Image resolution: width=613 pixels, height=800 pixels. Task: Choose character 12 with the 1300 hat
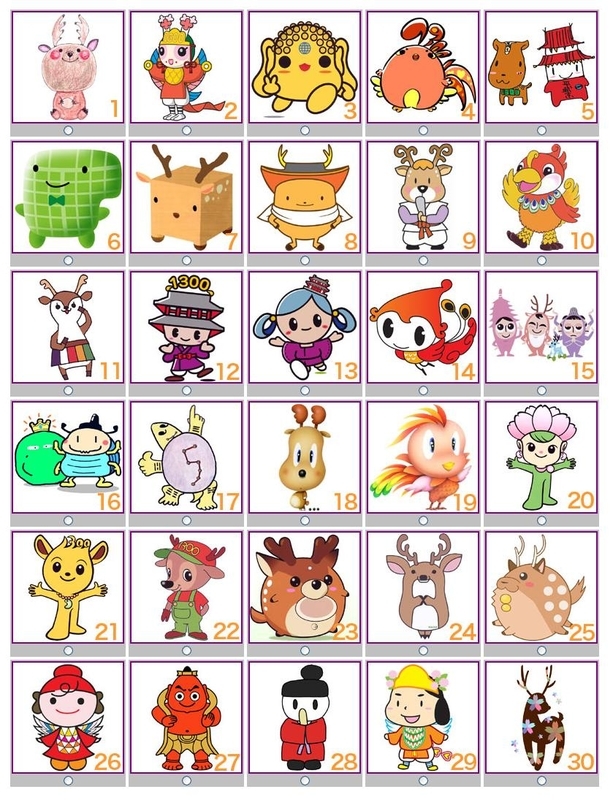click(x=186, y=390)
